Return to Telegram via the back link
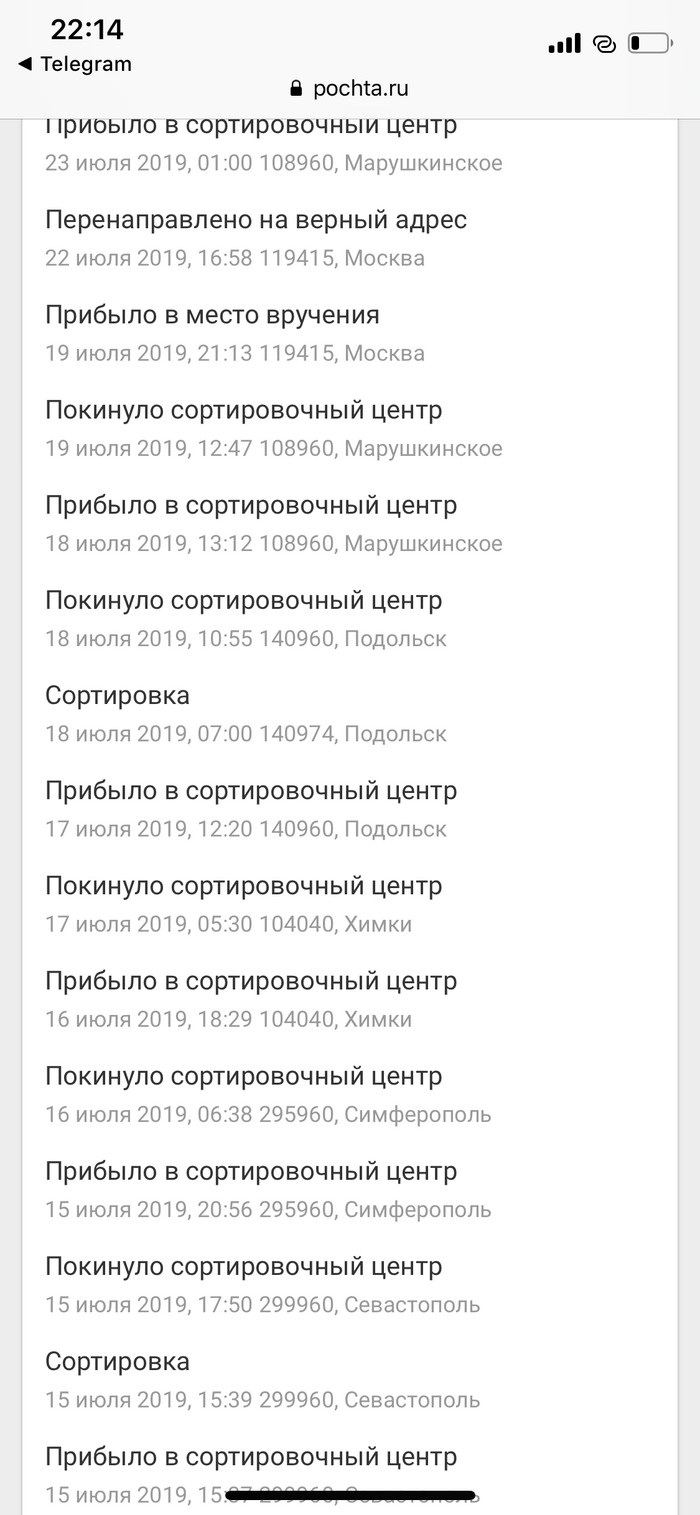The width and height of the screenshot is (700, 1515). point(75,64)
